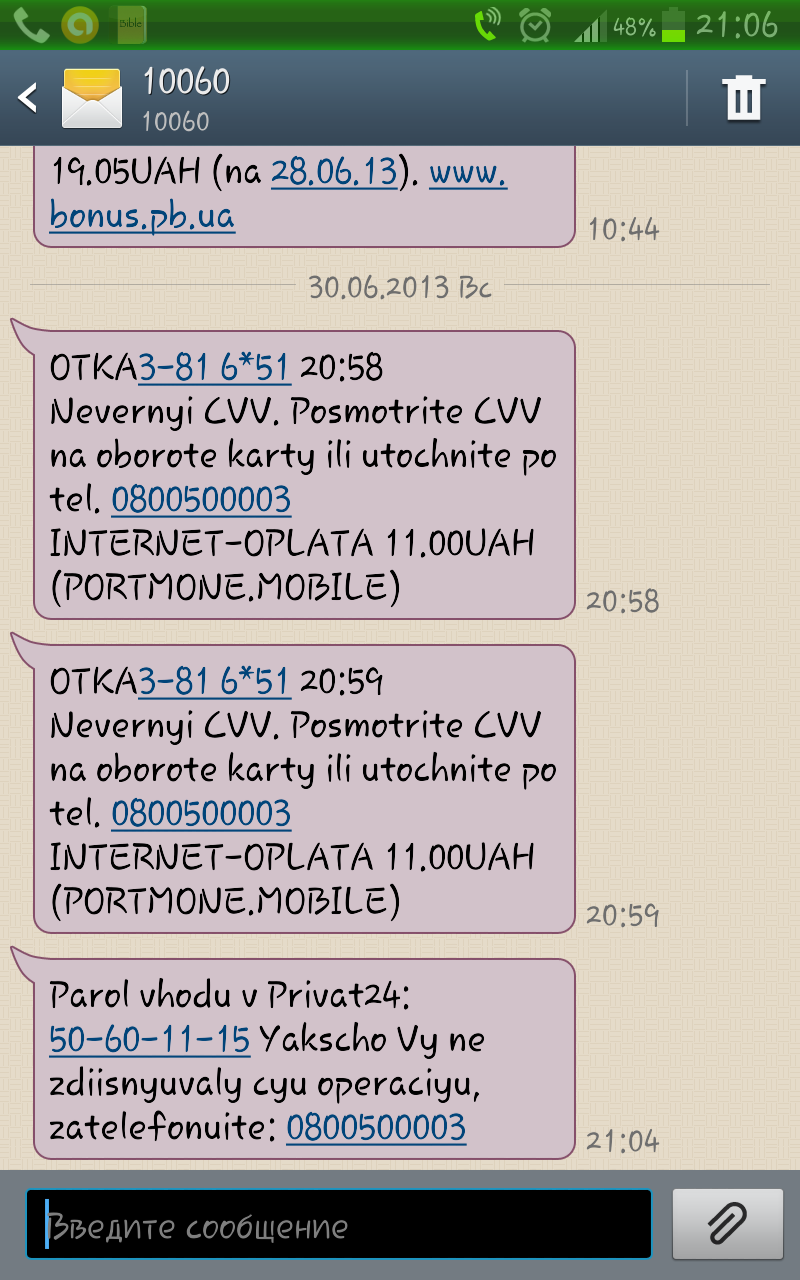Focus the Введите сообщение text field
800x1280 pixels.
339,1225
